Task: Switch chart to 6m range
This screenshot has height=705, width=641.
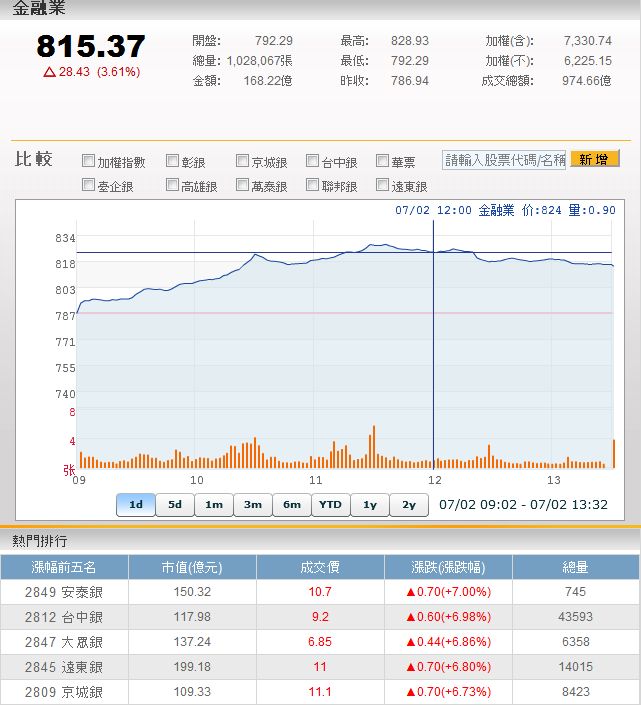Action: tap(292, 505)
